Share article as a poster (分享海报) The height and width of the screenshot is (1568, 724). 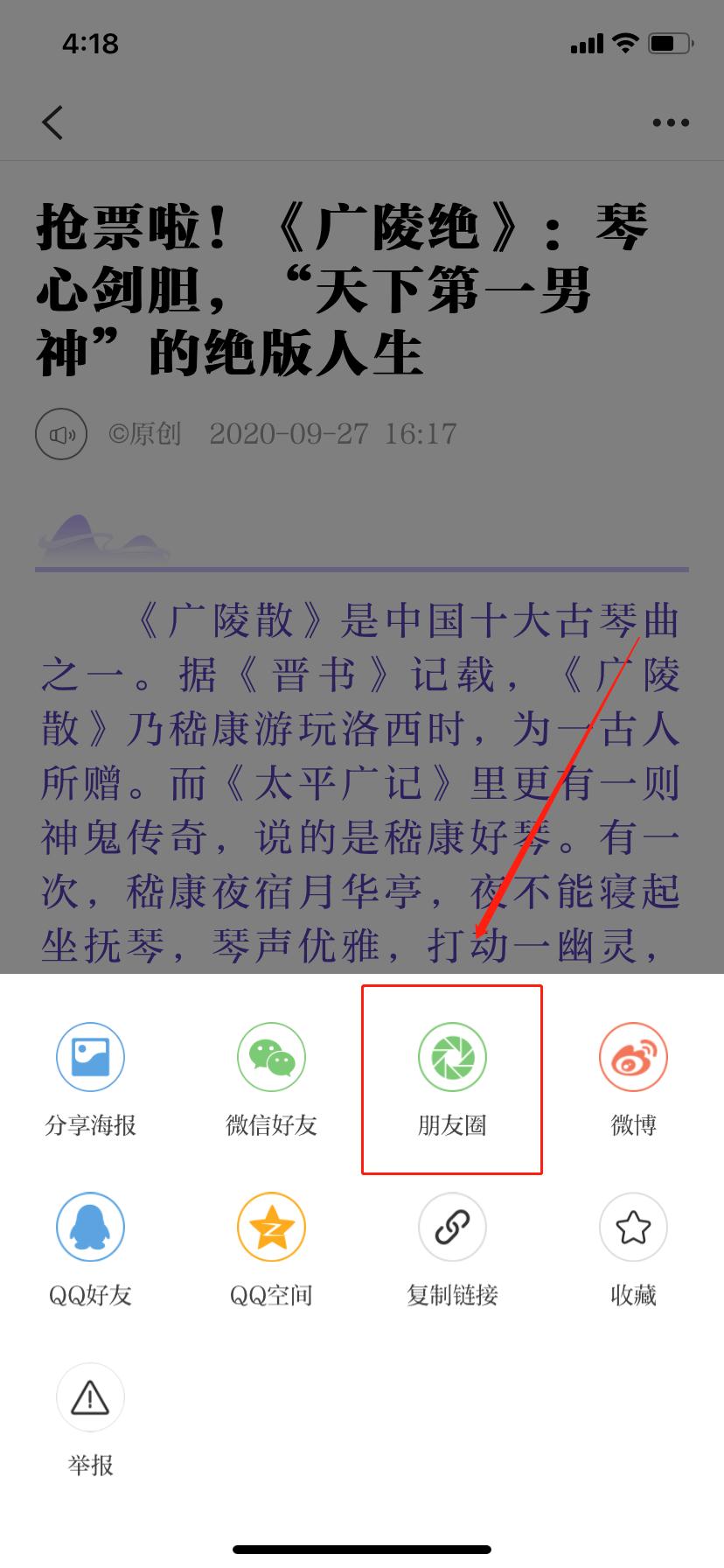pyautogui.click(x=90, y=1057)
